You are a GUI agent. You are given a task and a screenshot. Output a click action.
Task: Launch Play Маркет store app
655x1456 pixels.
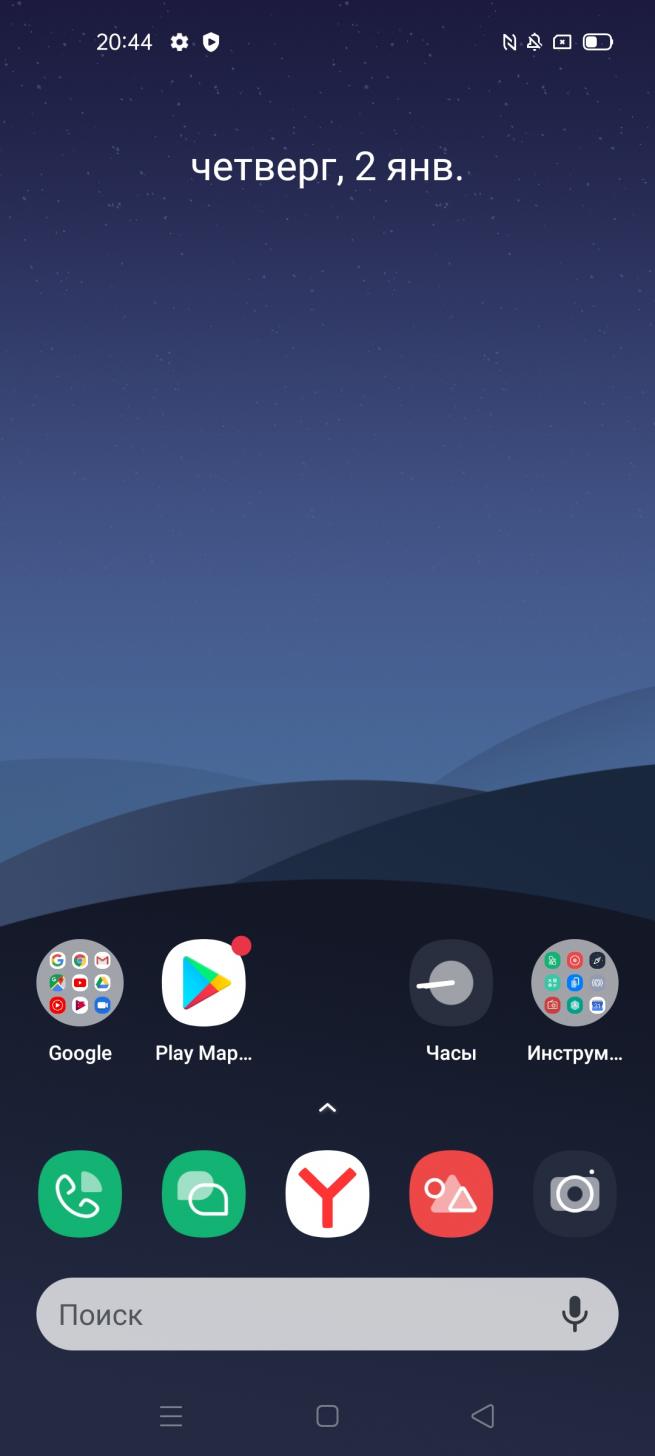204,983
